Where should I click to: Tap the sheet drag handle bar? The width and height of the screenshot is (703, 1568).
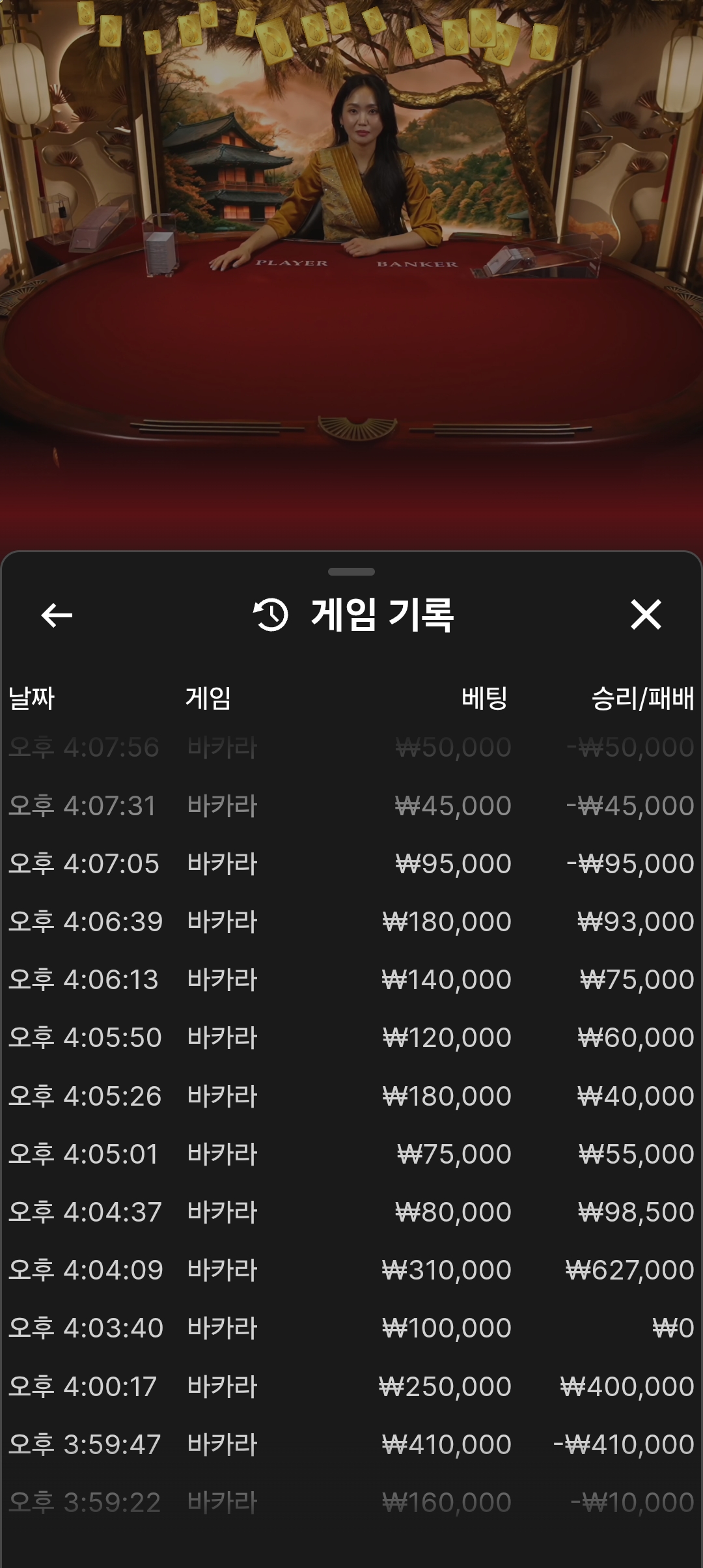351,572
